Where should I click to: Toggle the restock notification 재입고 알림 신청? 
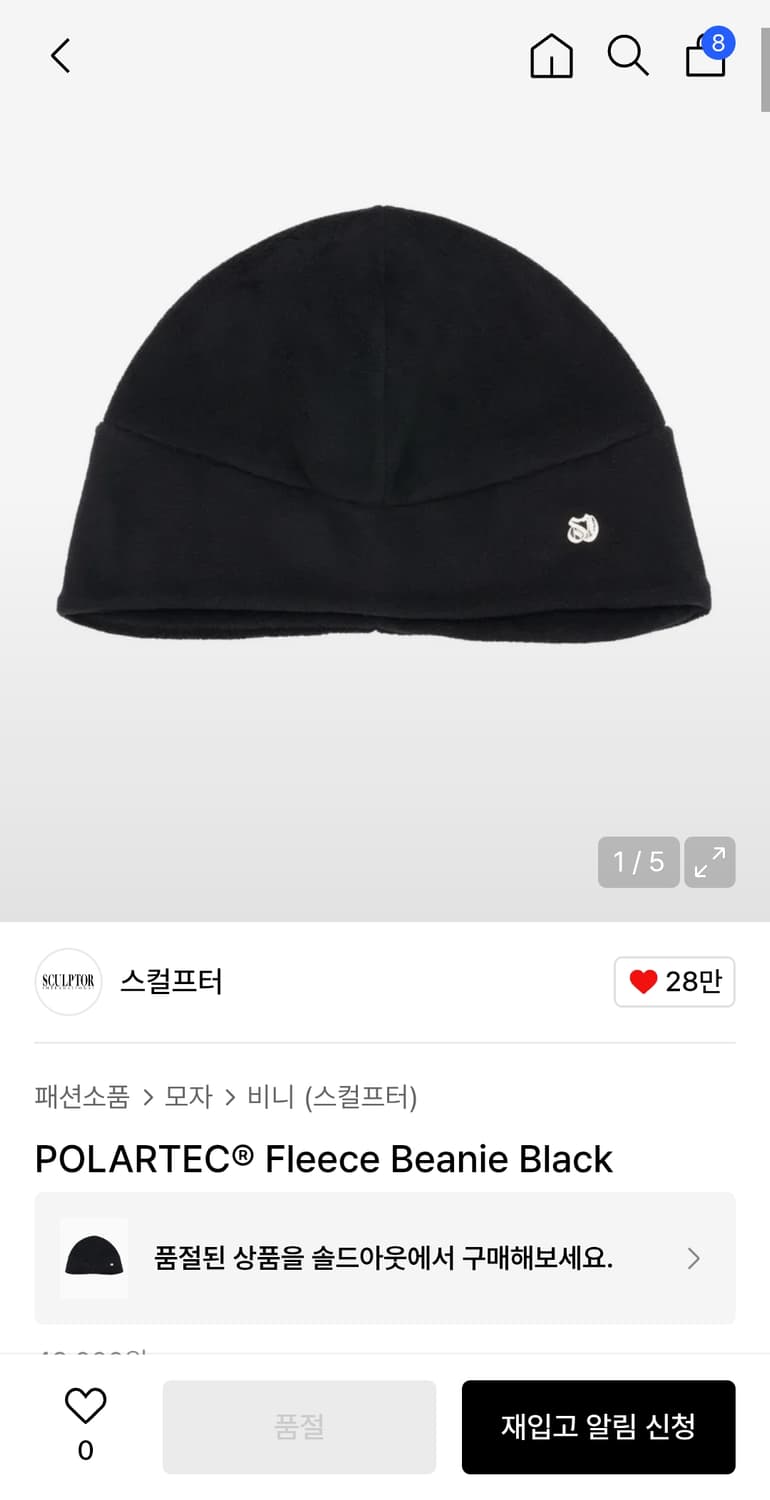coord(598,1427)
